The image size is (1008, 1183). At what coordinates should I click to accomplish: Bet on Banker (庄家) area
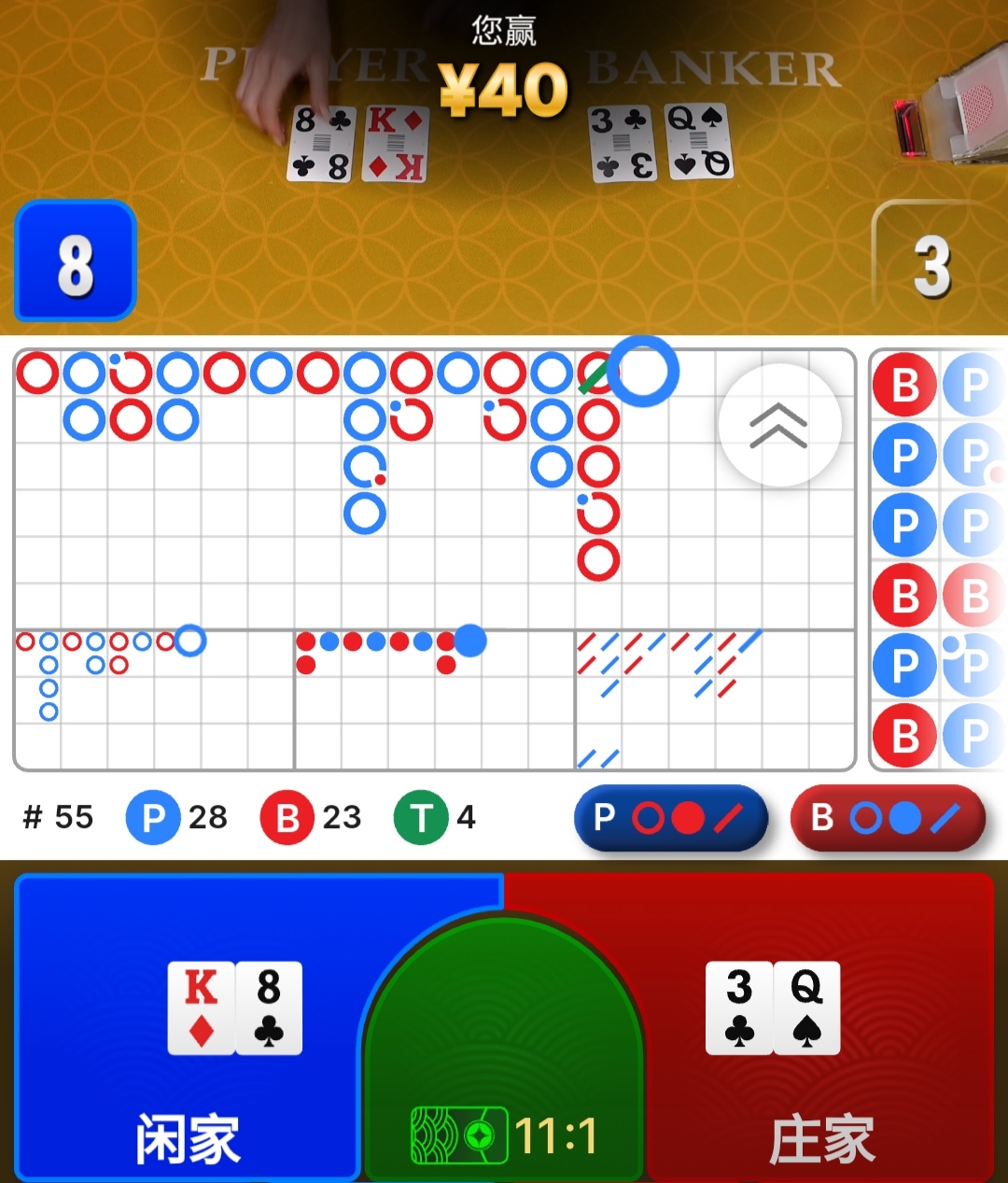pos(821,1027)
